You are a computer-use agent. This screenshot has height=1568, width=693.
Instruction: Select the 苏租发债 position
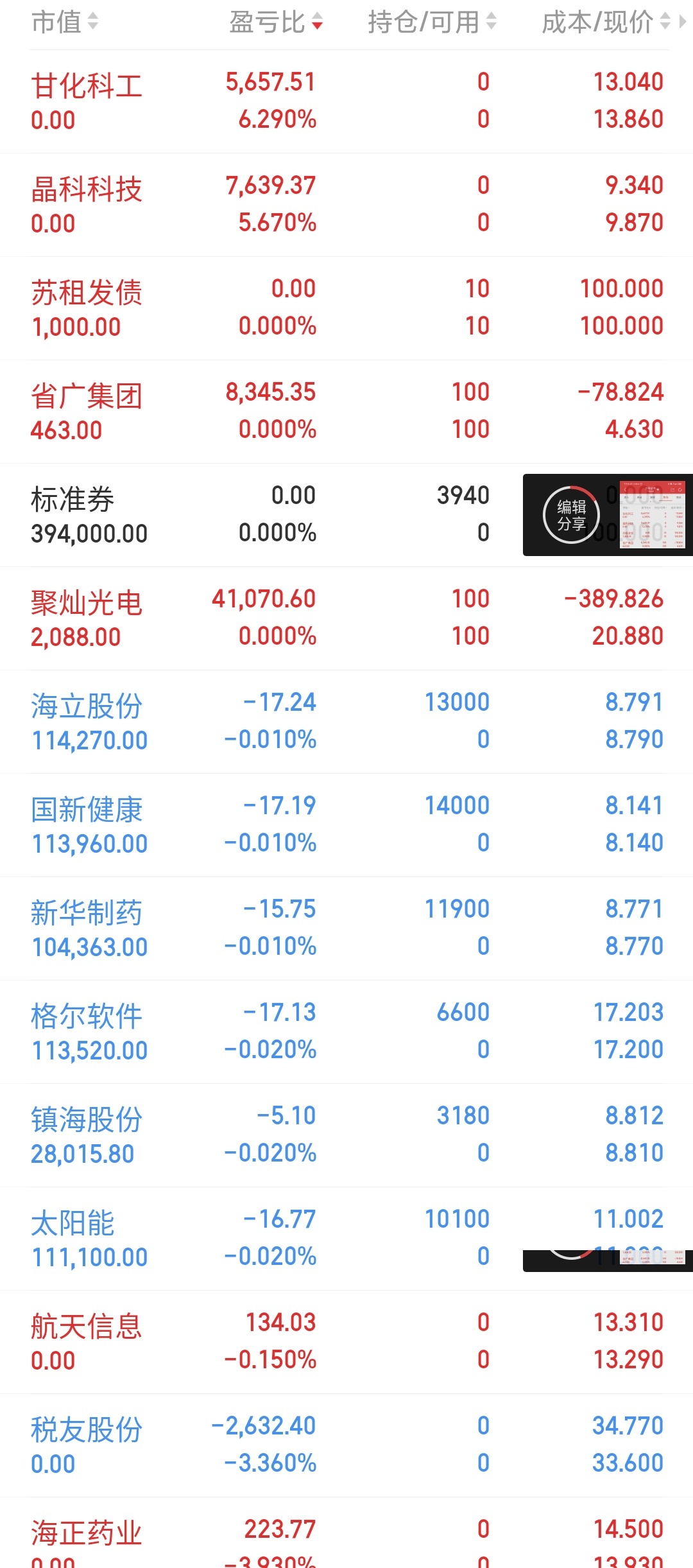(346, 308)
